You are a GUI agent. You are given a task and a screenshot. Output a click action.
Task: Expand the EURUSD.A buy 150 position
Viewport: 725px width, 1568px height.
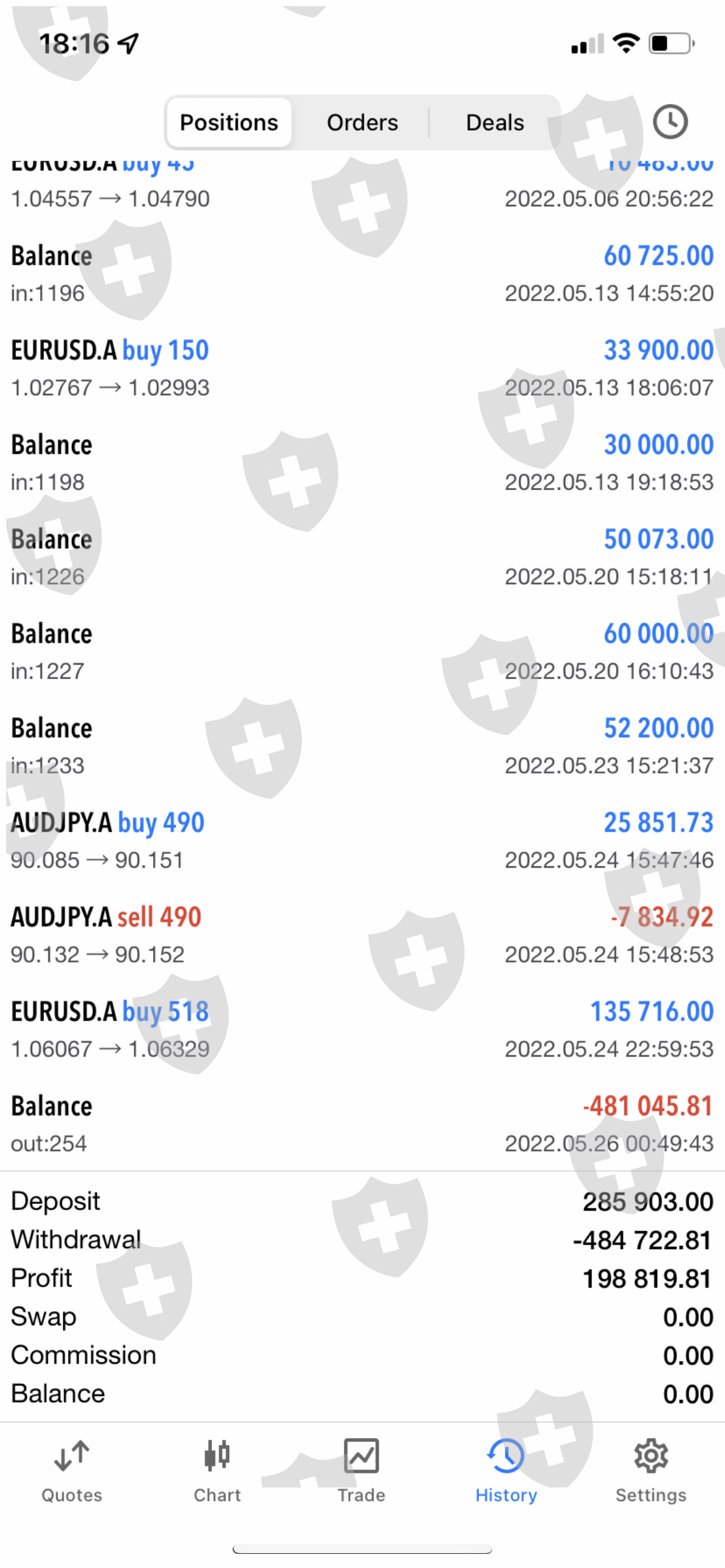(362, 368)
